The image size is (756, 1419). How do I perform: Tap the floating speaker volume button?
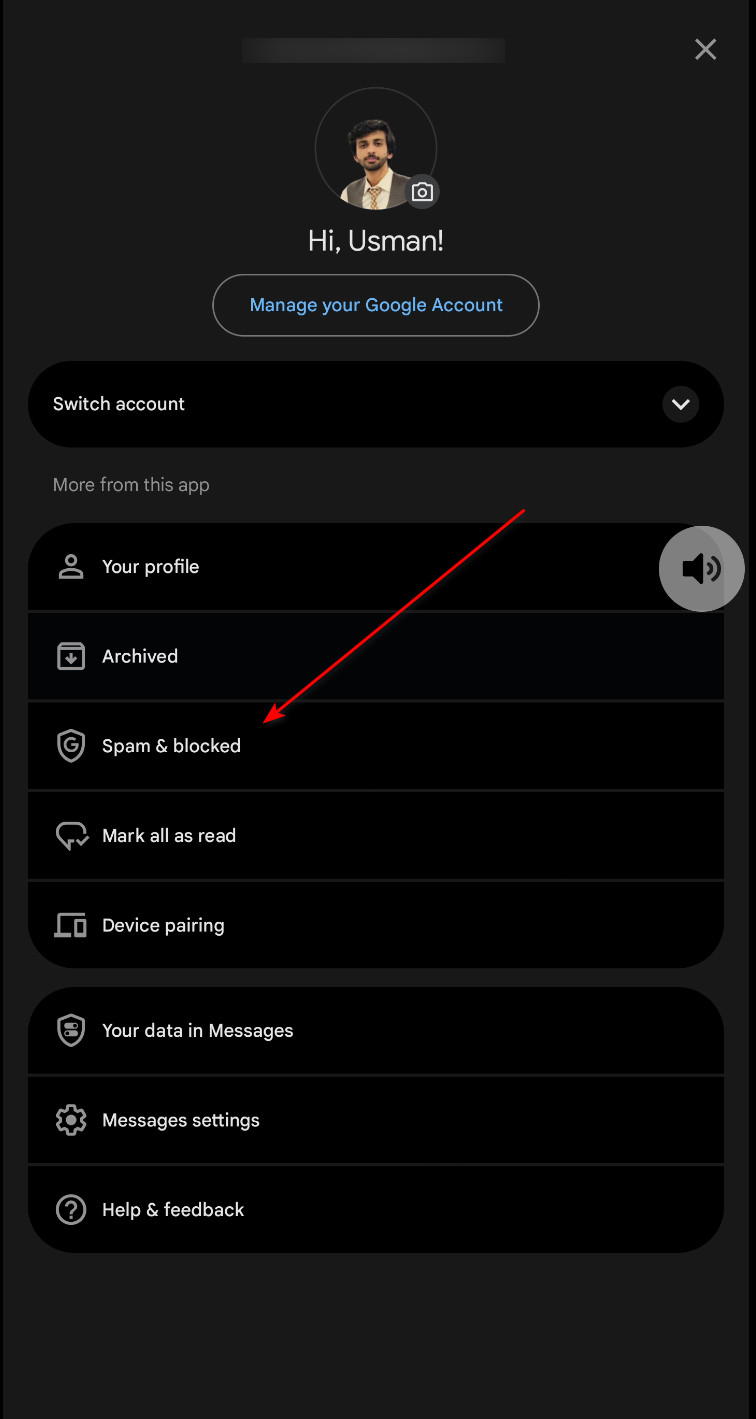coord(701,569)
